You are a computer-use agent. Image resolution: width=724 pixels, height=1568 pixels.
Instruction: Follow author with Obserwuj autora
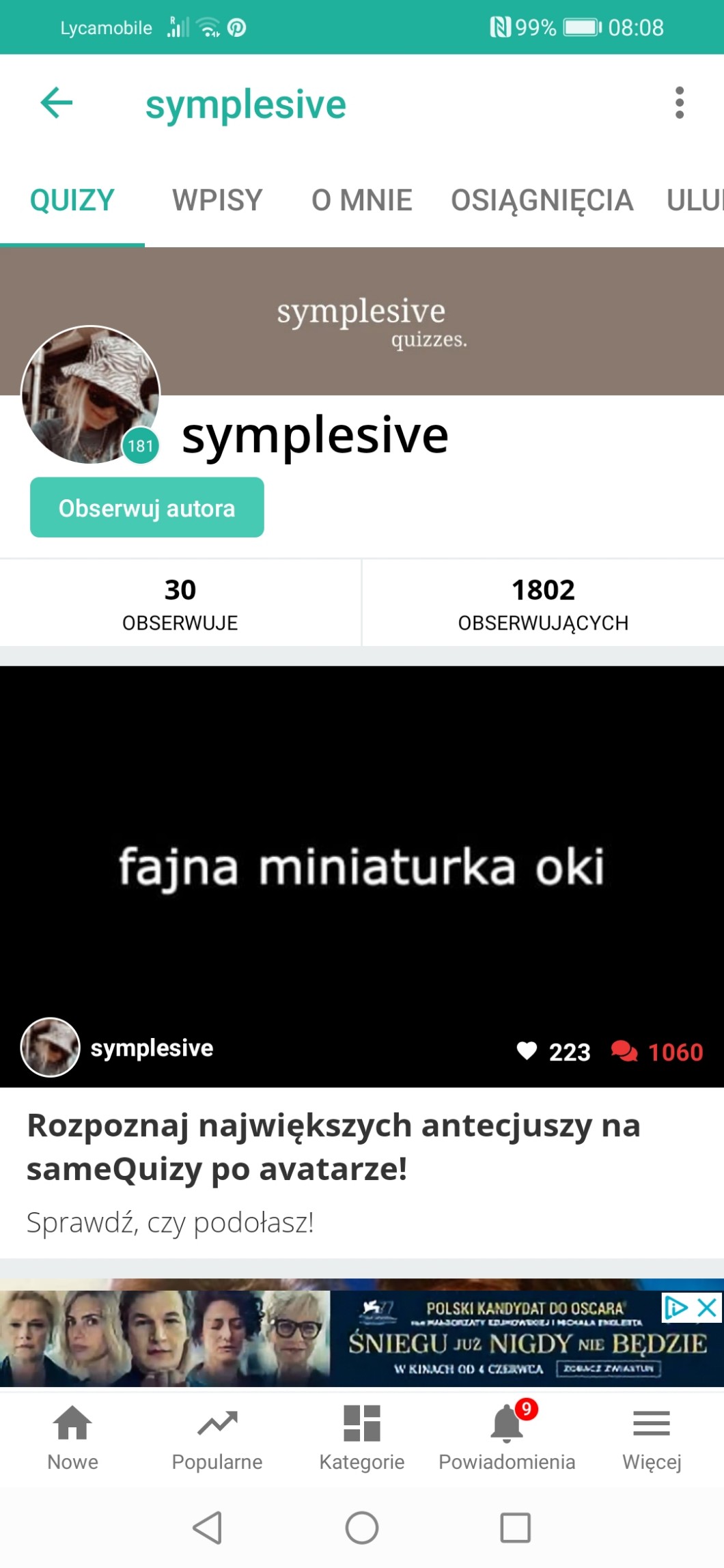[147, 507]
